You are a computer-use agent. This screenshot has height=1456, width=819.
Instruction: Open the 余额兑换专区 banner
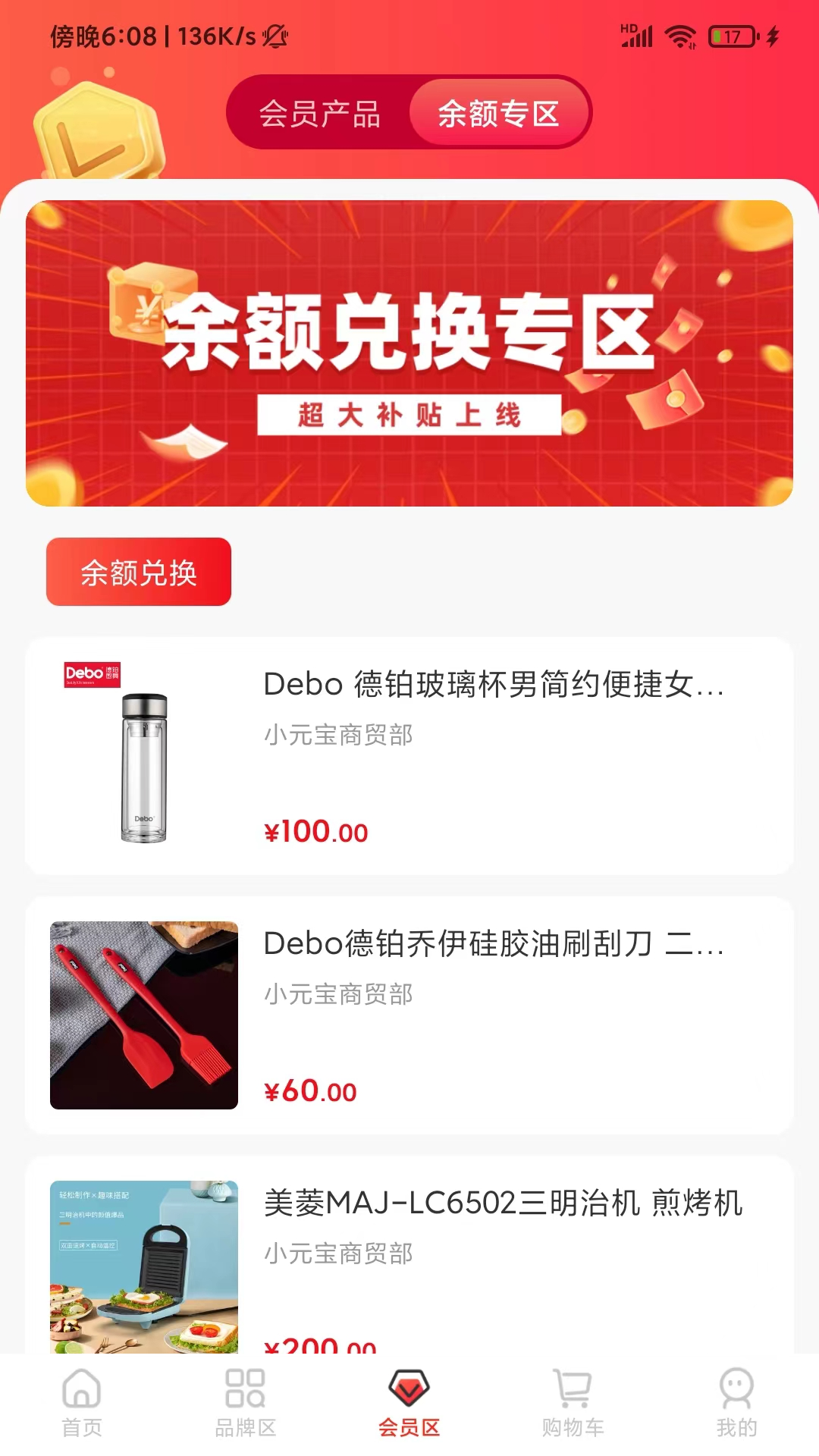click(409, 353)
